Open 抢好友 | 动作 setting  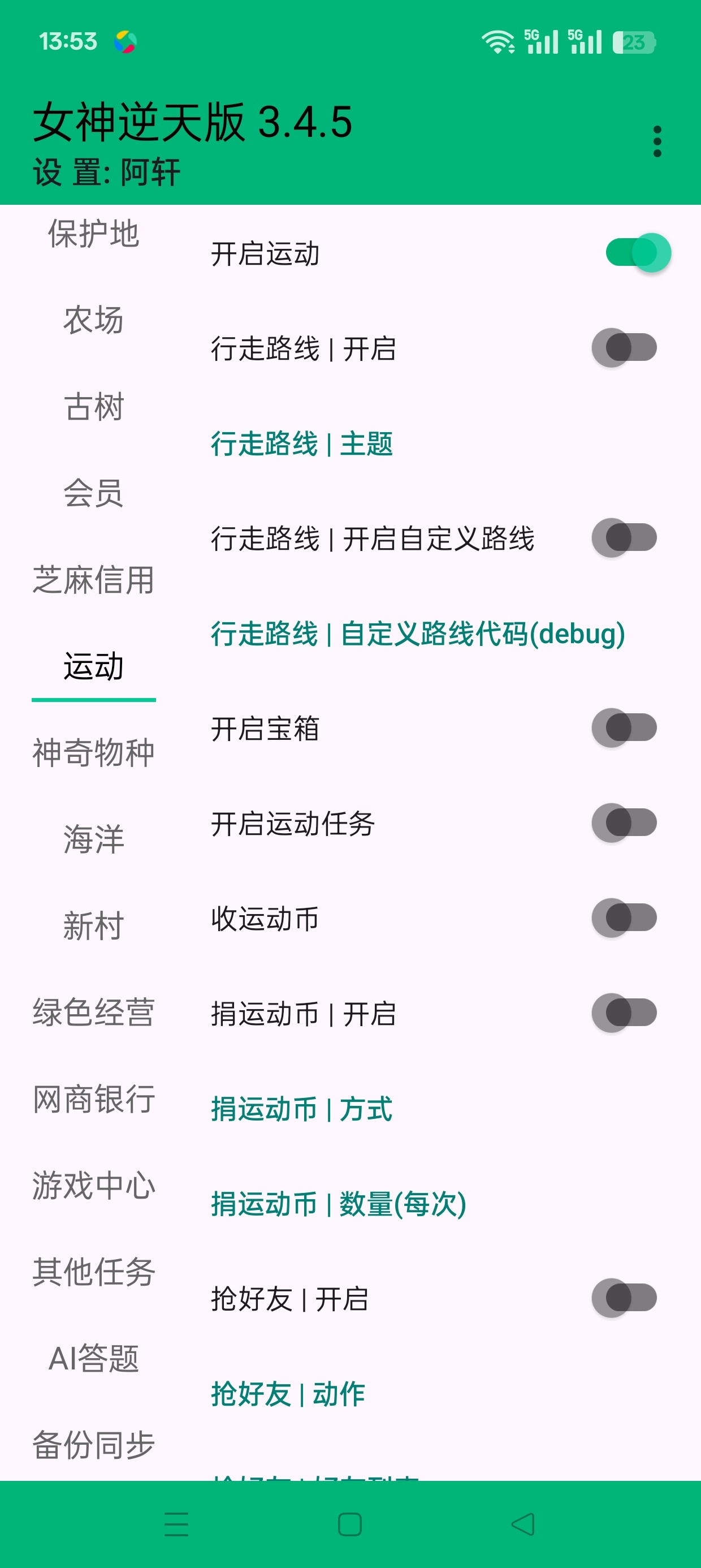point(288,1393)
